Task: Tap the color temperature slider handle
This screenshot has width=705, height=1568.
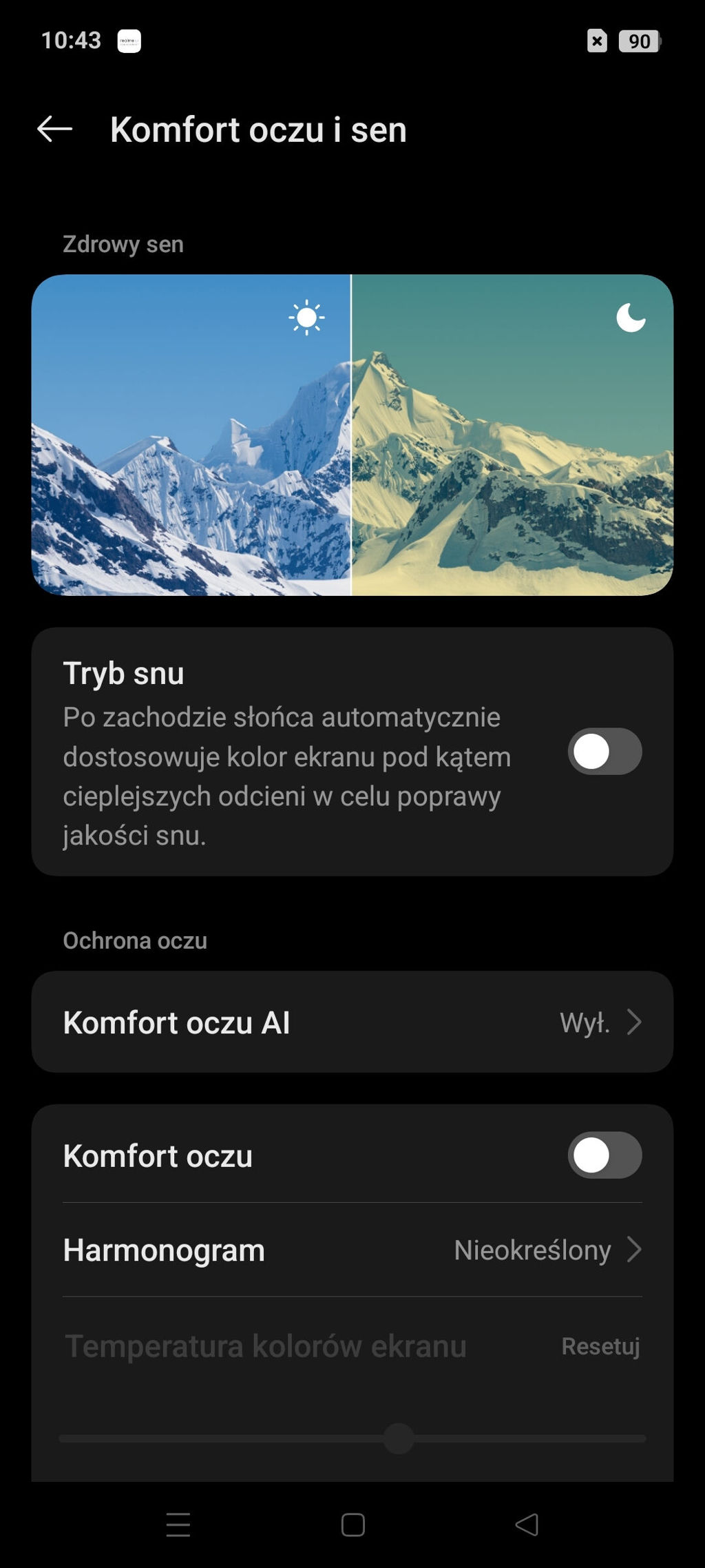Action: [x=399, y=1438]
